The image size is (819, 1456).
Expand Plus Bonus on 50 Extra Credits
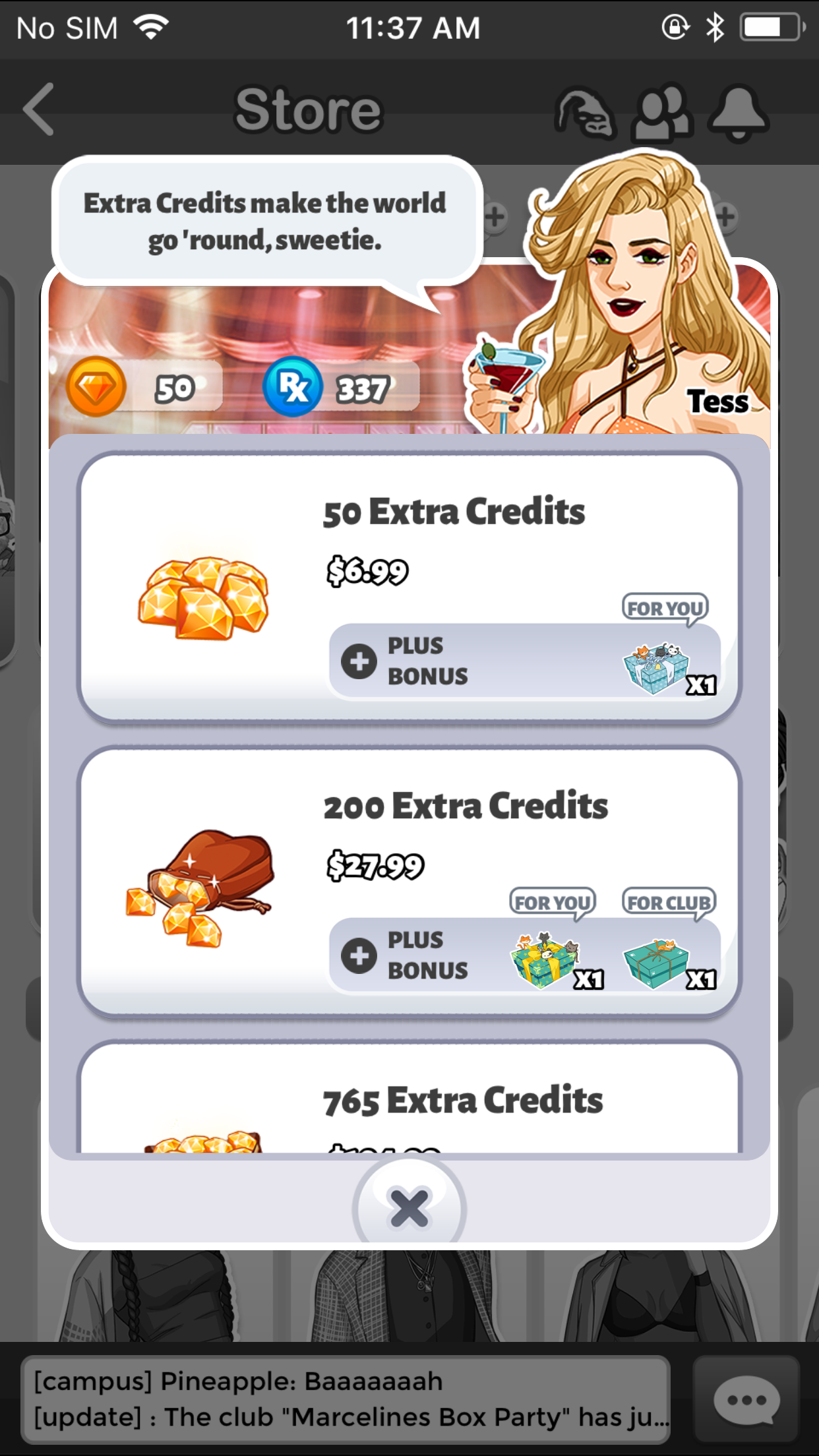tap(359, 661)
